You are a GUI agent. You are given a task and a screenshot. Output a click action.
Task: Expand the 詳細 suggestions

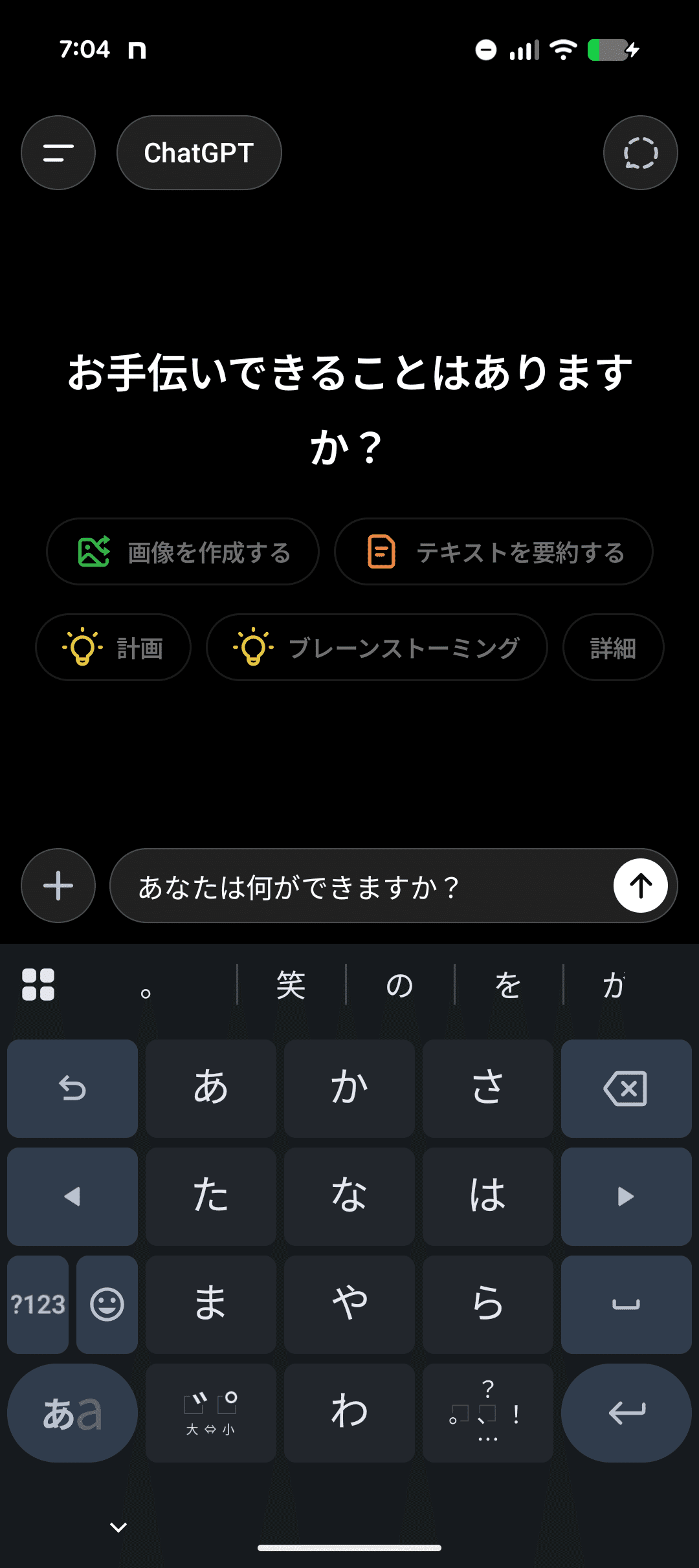tap(612, 648)
